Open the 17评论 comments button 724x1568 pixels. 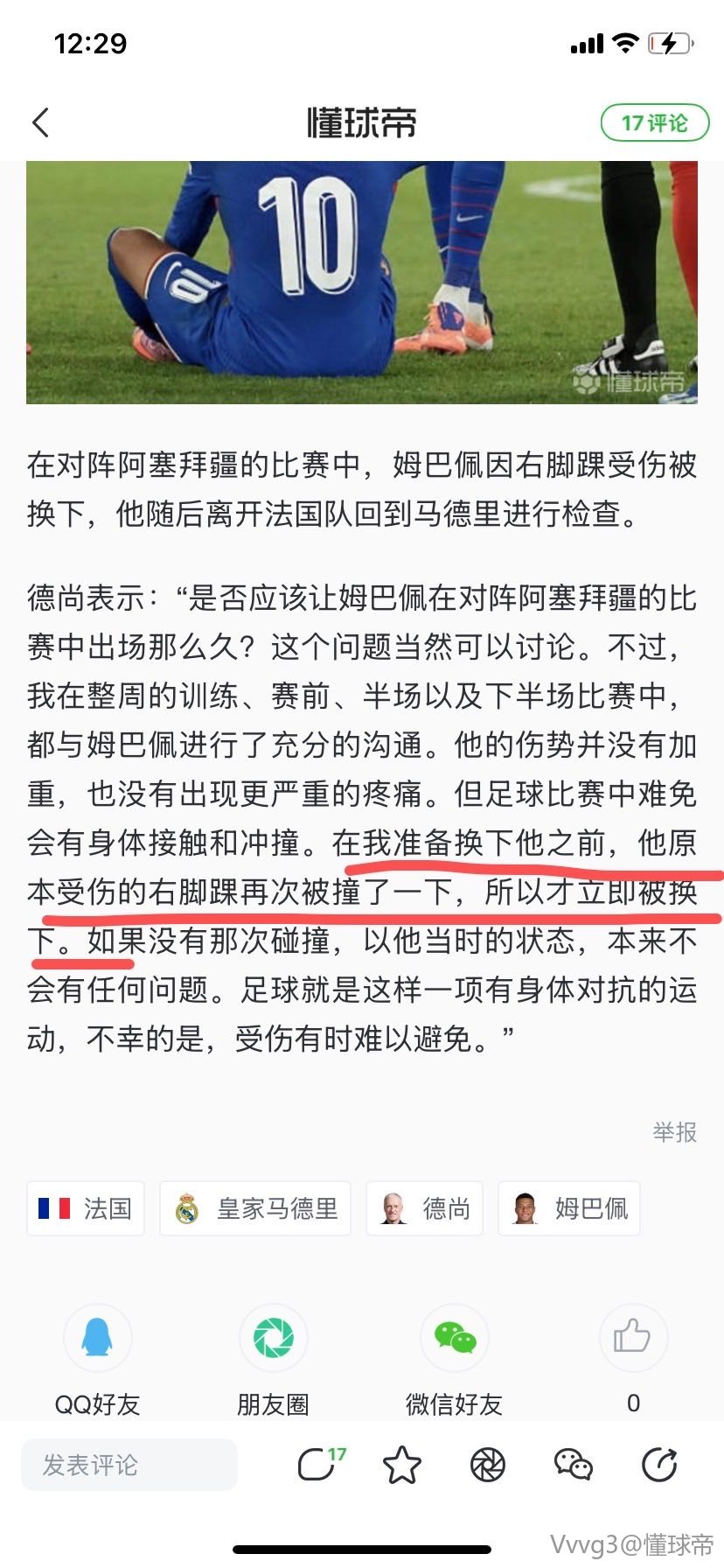tap(654, 123)
